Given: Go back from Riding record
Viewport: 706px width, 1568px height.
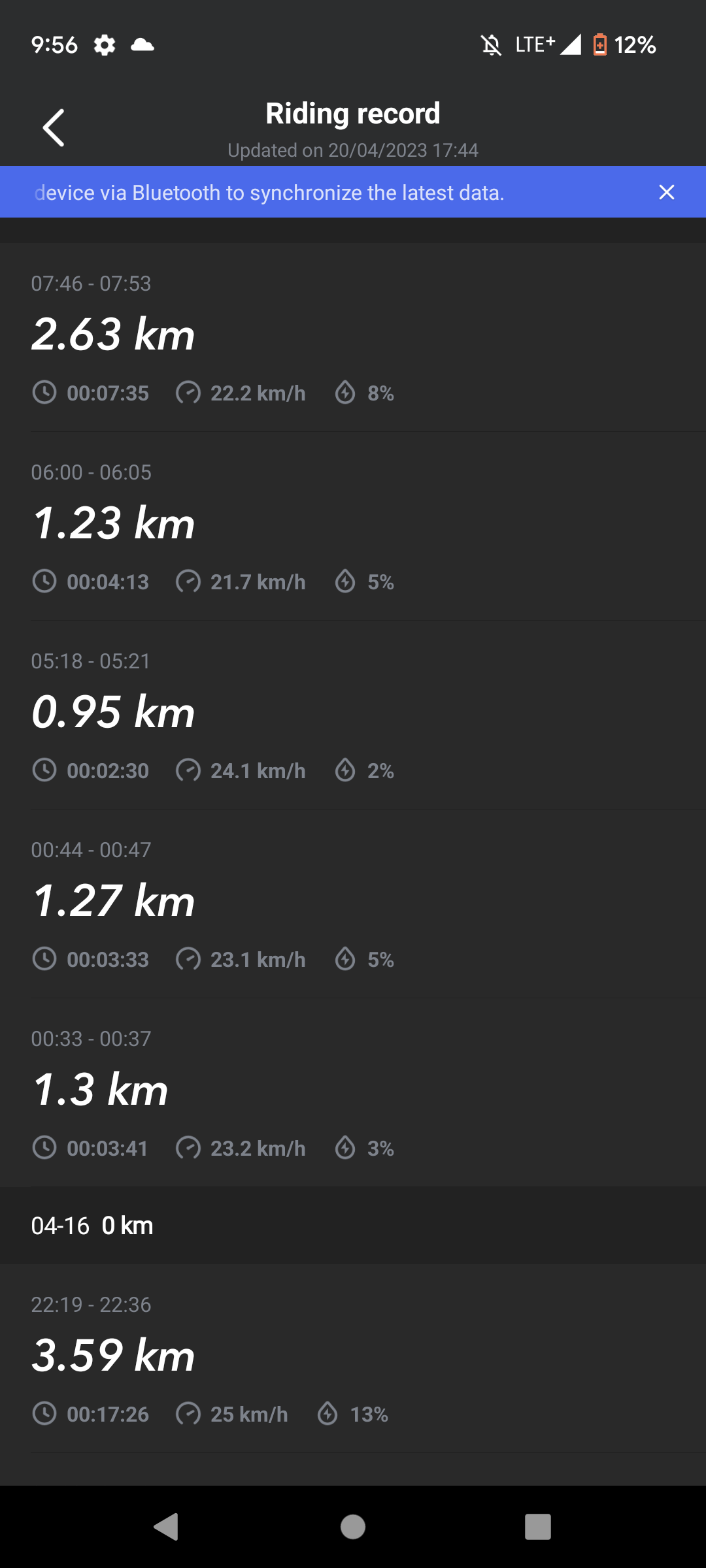Looking at the screenshot, I should click(x=54, y=128).
